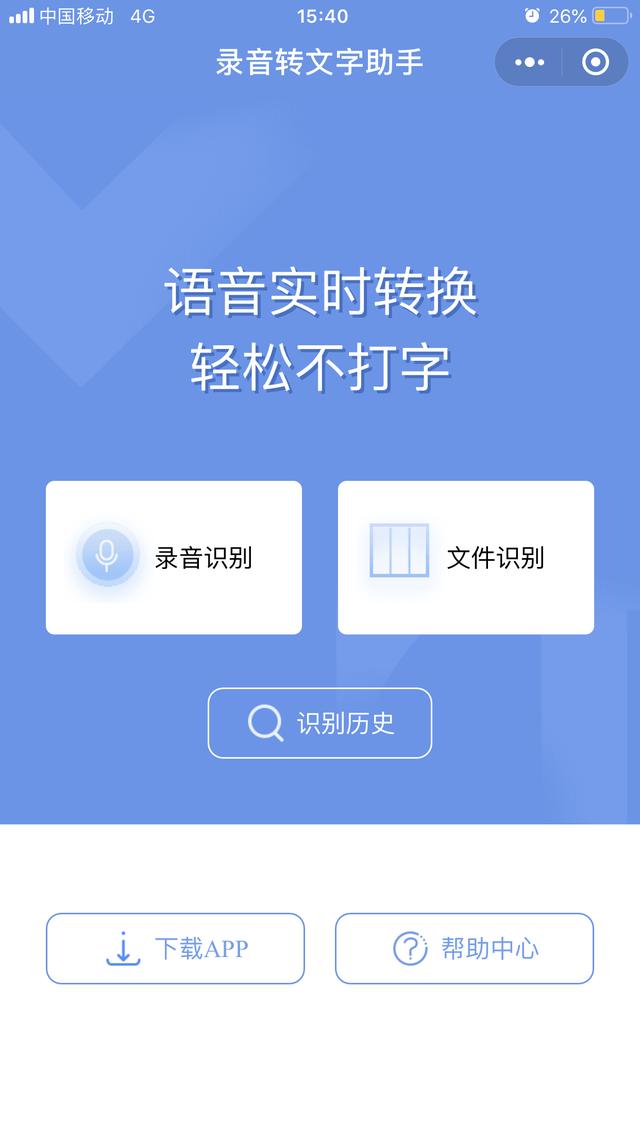Close the mini program with the circle icon
Screen dimensions: 640x1138
pyautogui.click(x=595, y=62)
